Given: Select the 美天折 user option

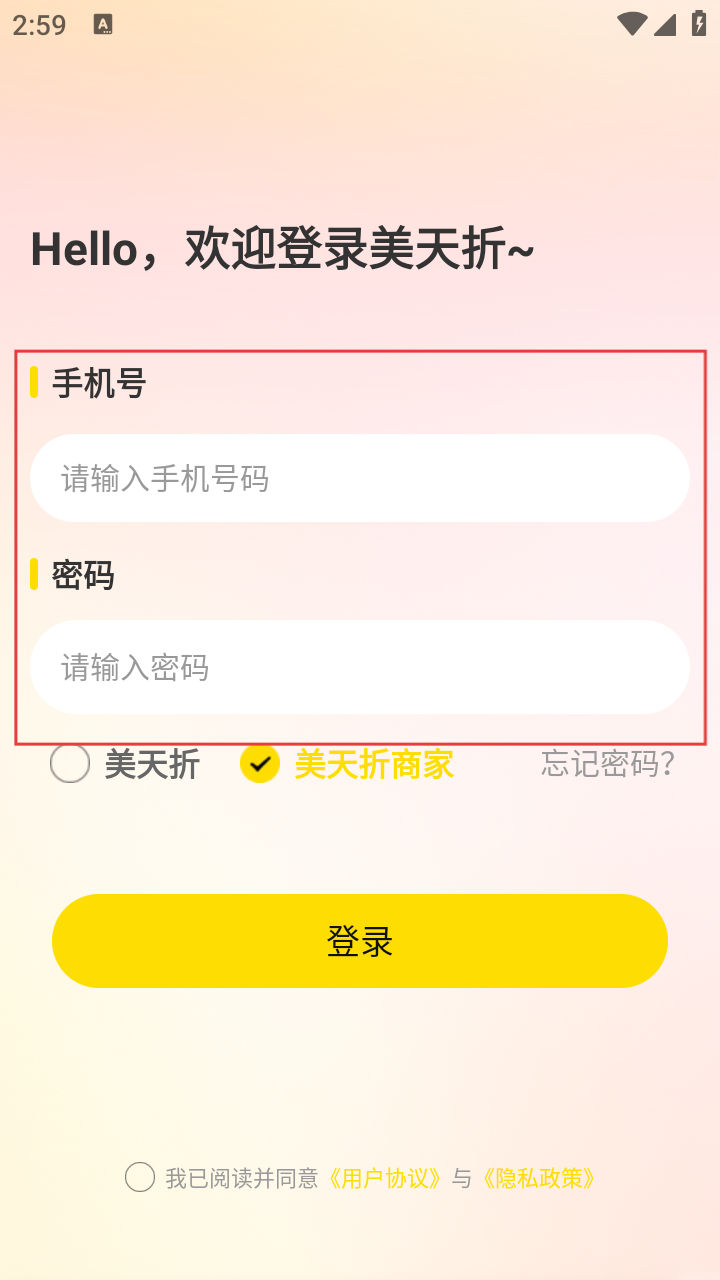Looking at the screenshot, I should tap(70, 764).
